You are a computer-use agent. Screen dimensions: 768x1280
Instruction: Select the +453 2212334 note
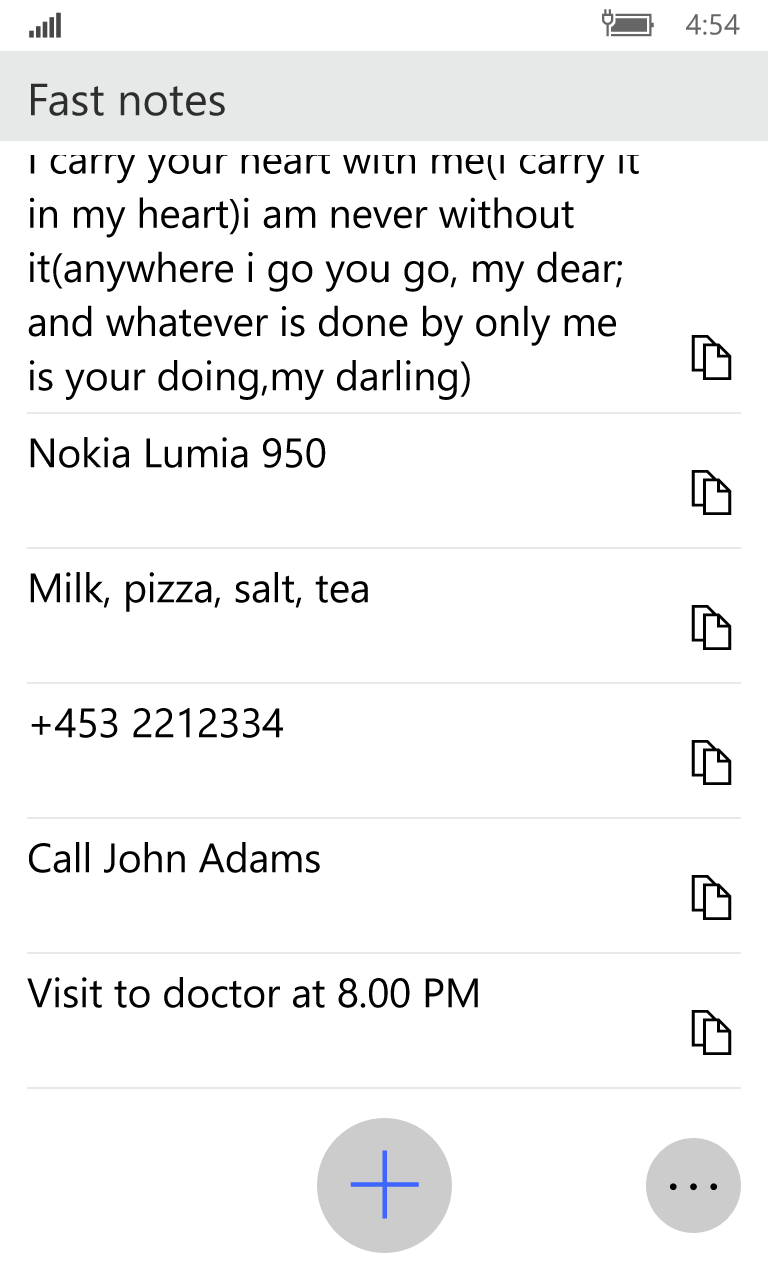tap(156, 724)
